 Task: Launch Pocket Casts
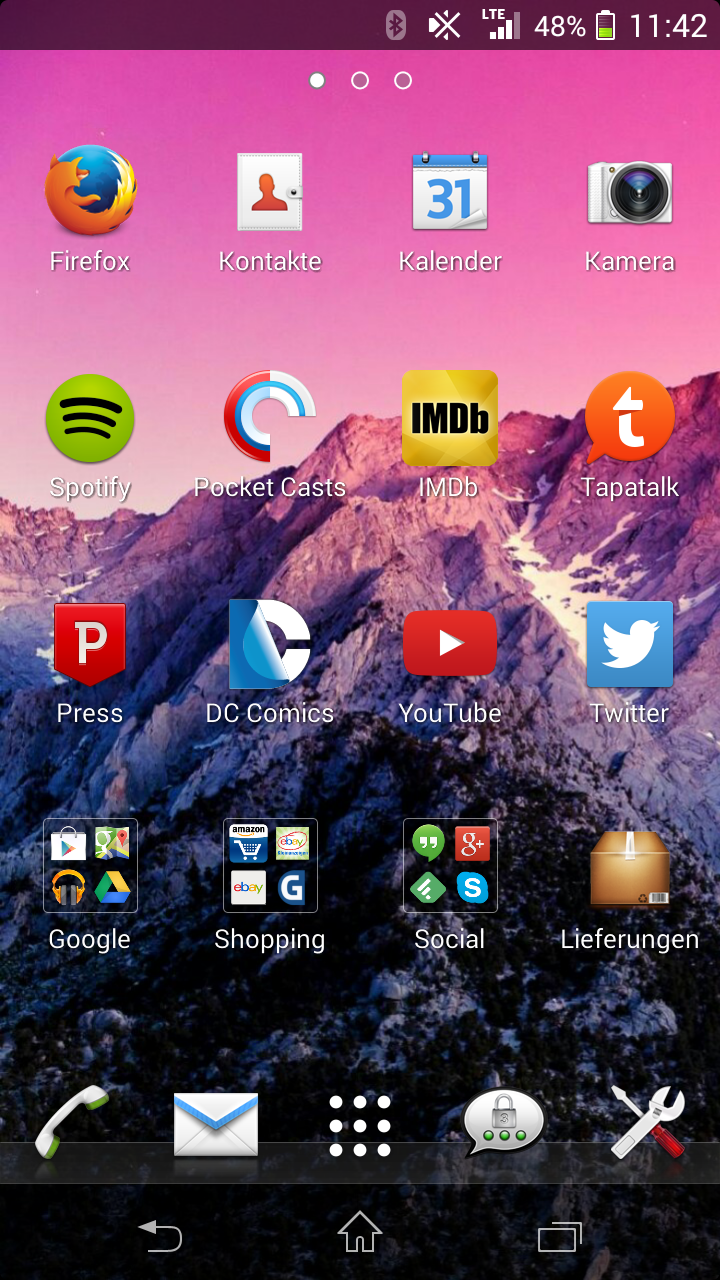click(270, 418)
